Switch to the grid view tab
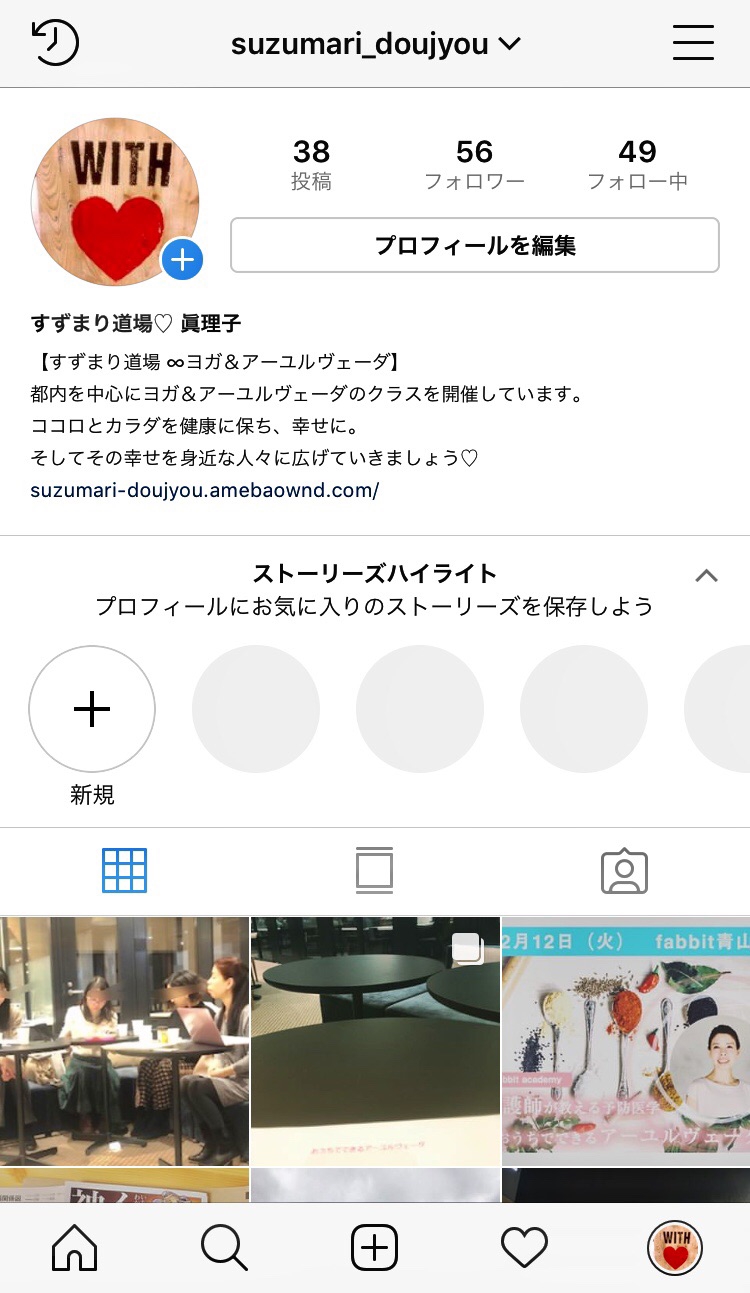The image size is (750, 1293). click(124, 870)
